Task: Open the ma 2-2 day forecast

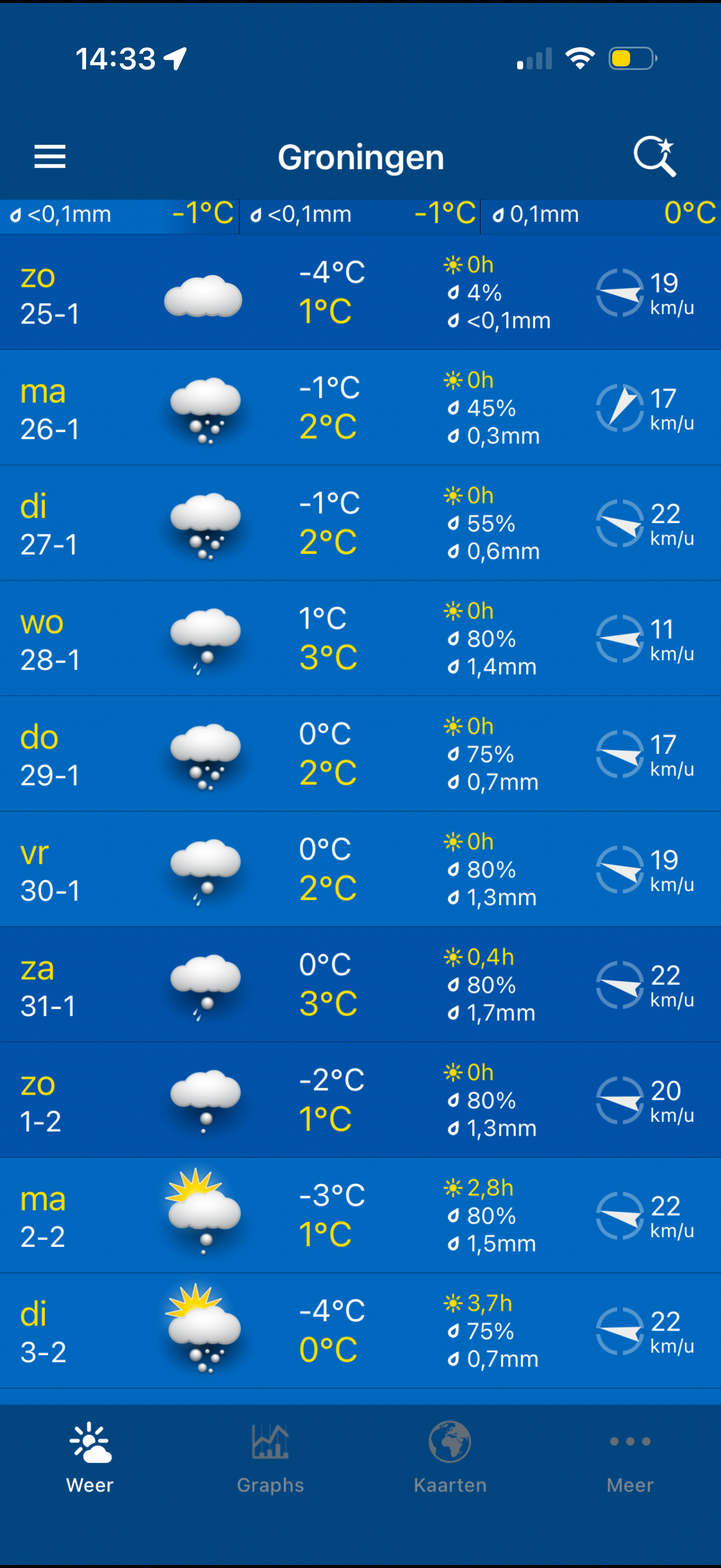Action: point(360,1216)
